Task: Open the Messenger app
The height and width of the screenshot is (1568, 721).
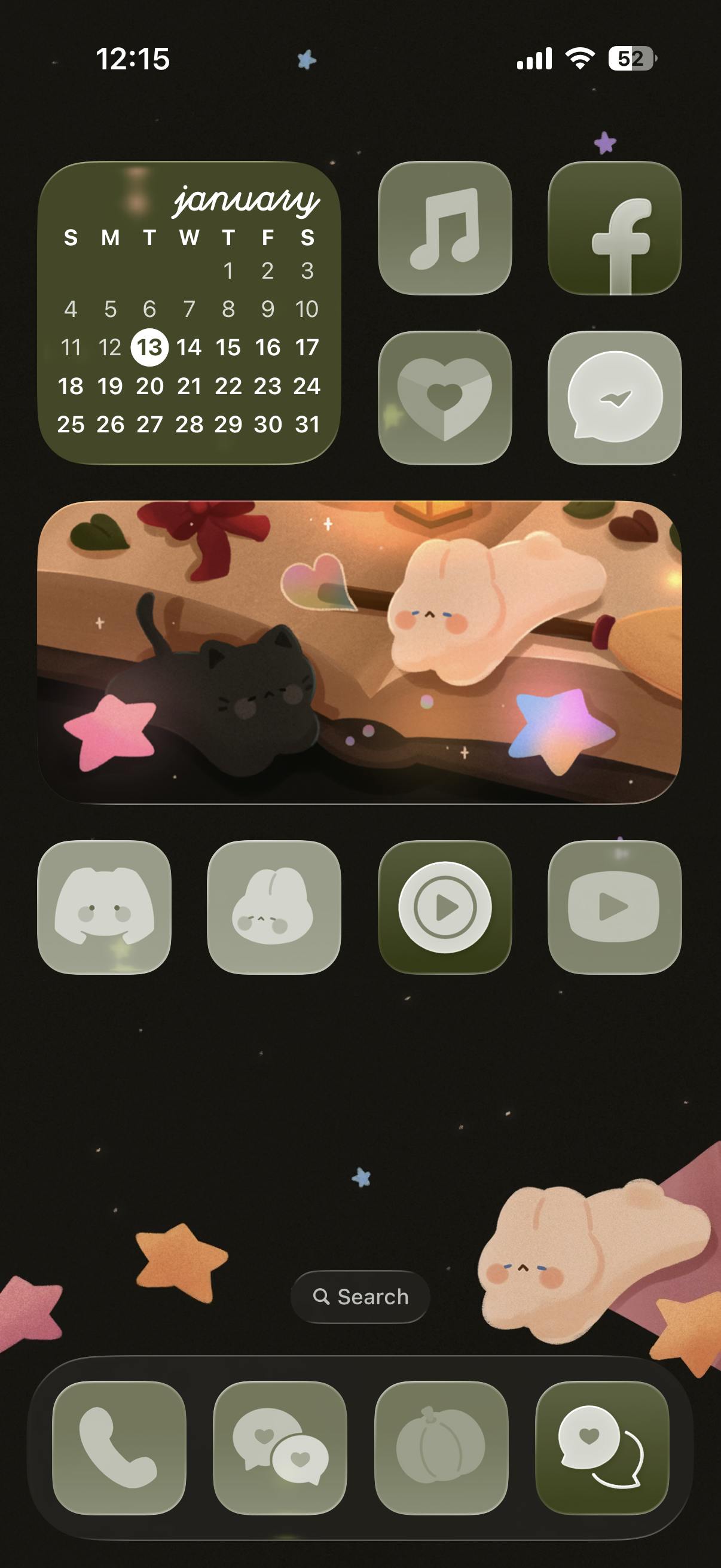Action: pyautogui.click(x=615, y=398)
